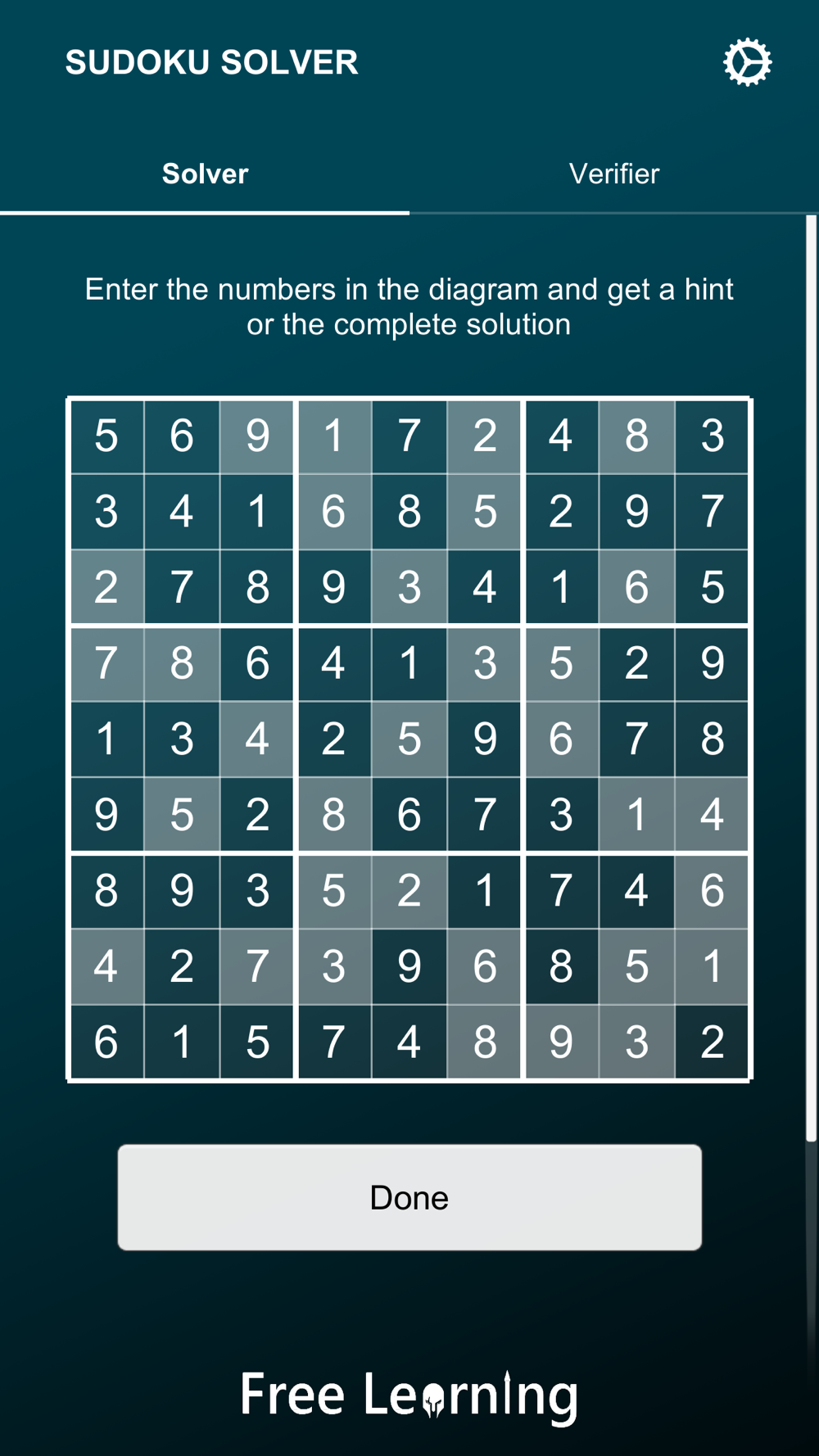The image size is (819, 1456).
Task: Click the cell showing 4 in last row
Action: 409,1042
